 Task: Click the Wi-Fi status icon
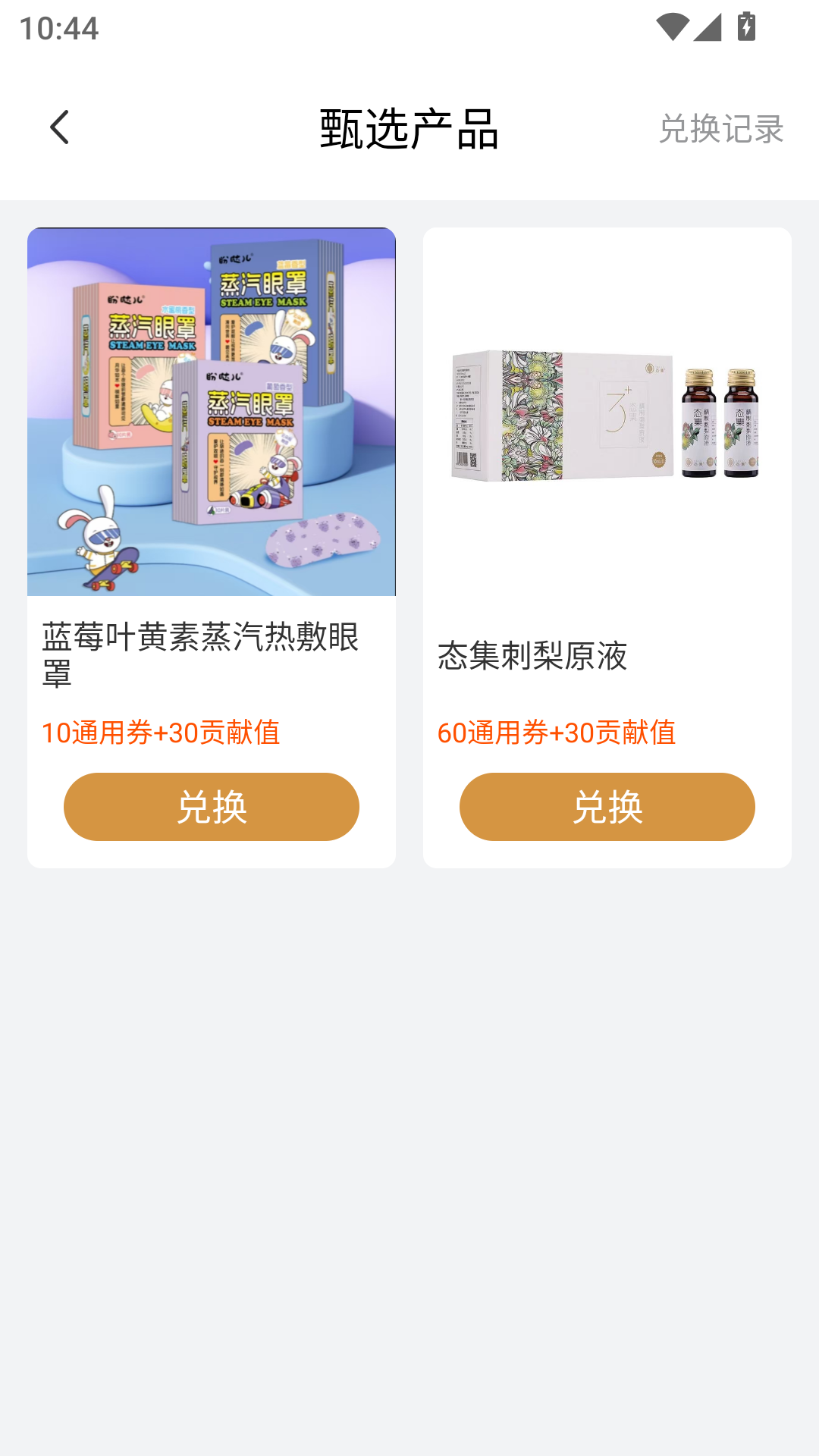[673, 25]
